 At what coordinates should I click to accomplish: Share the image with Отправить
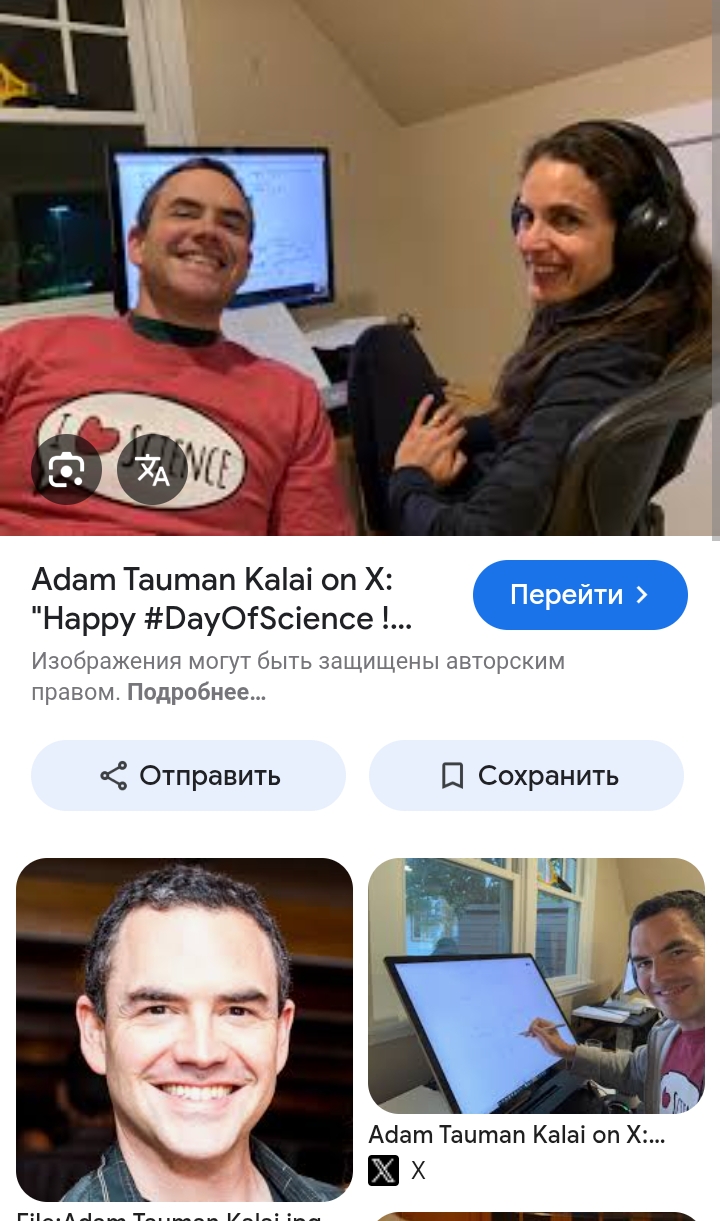tap(188, 775)
